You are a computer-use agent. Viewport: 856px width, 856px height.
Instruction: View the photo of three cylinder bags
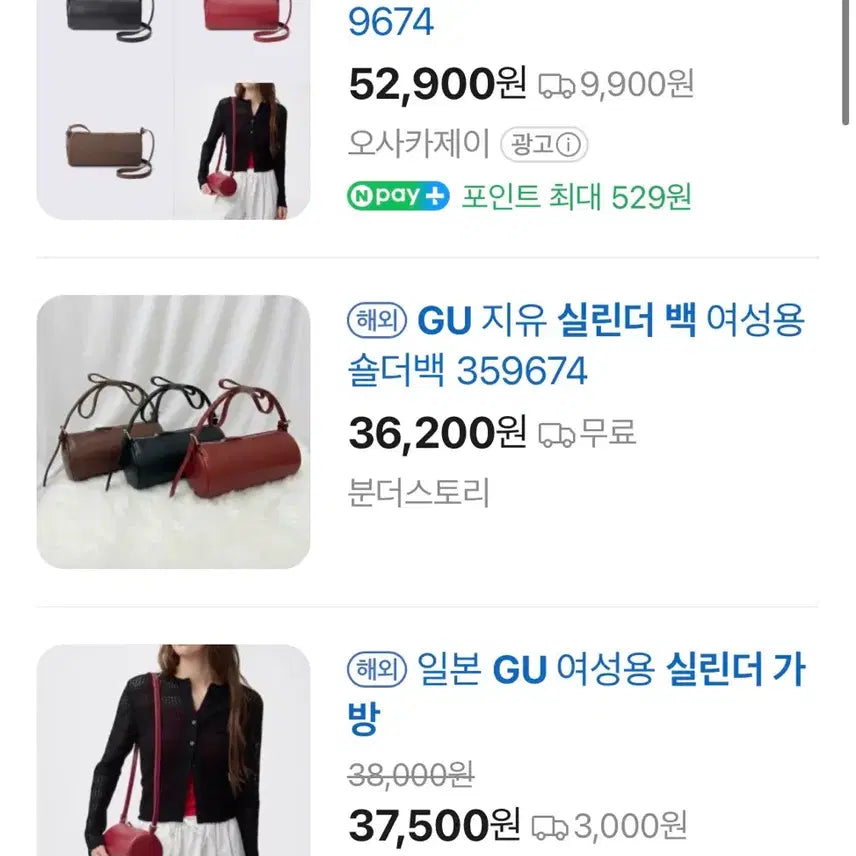point(173,432)
